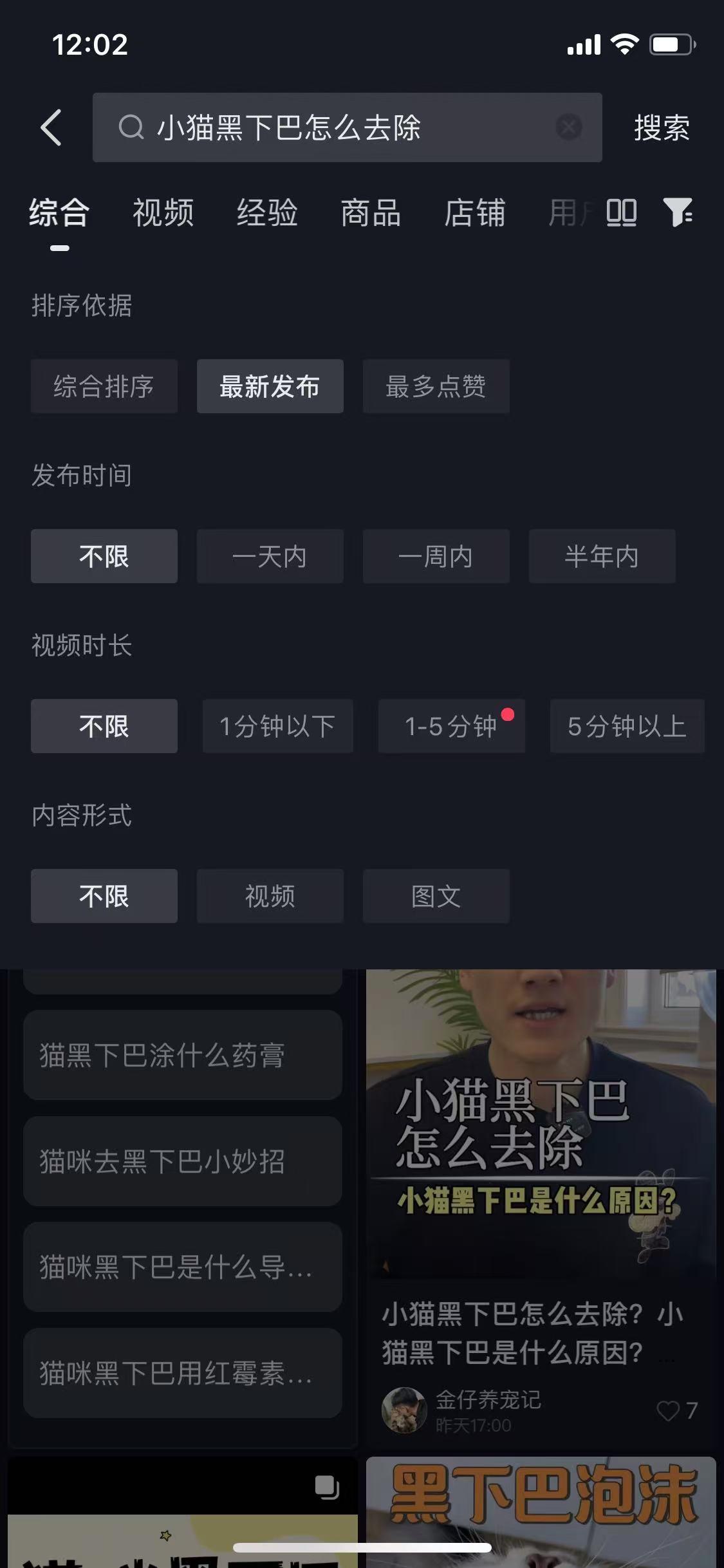724x1568 pixels.
Task: Select 视频 content format chip
Action: 270,896
